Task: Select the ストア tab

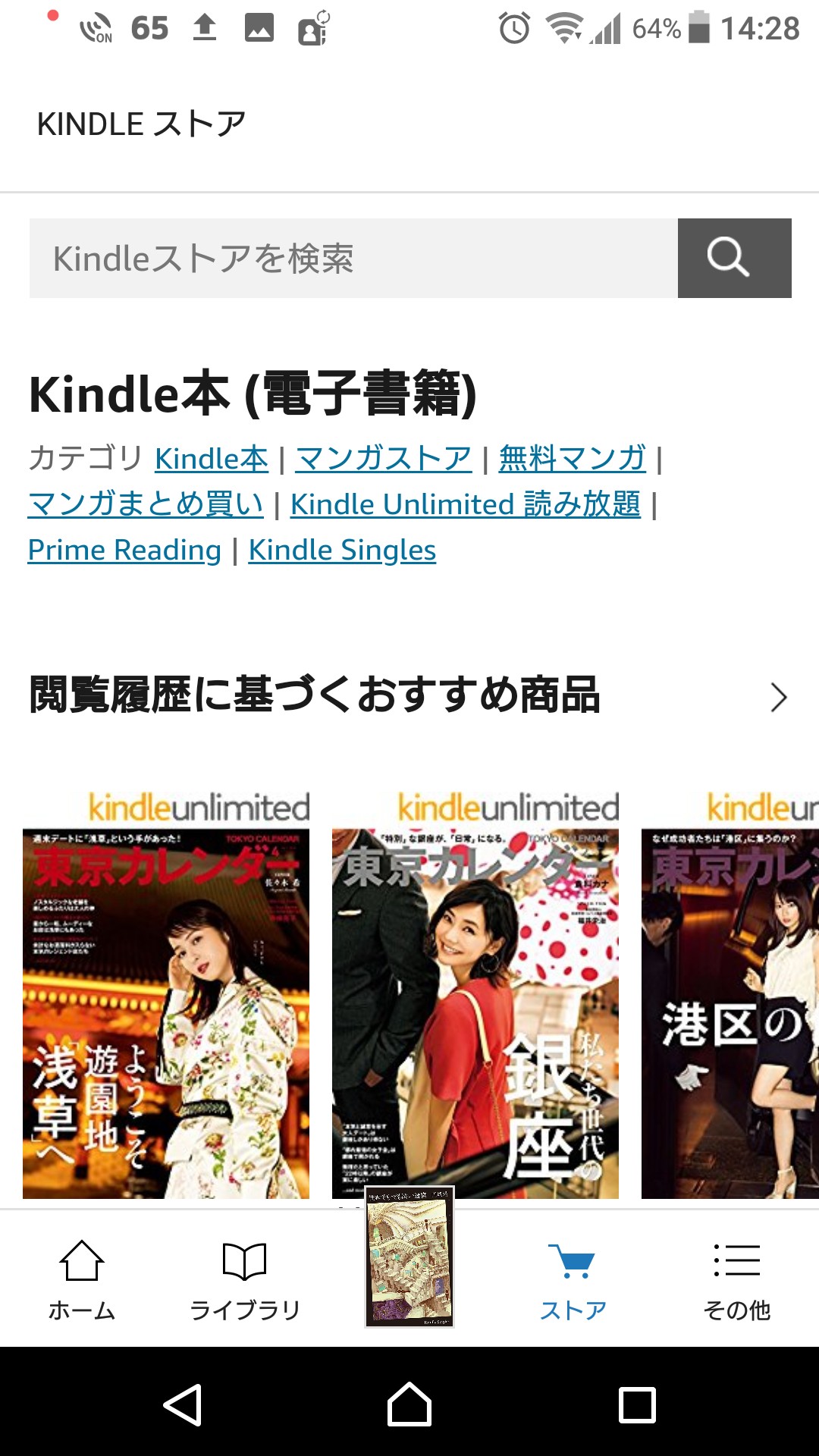Action: 573,1279
